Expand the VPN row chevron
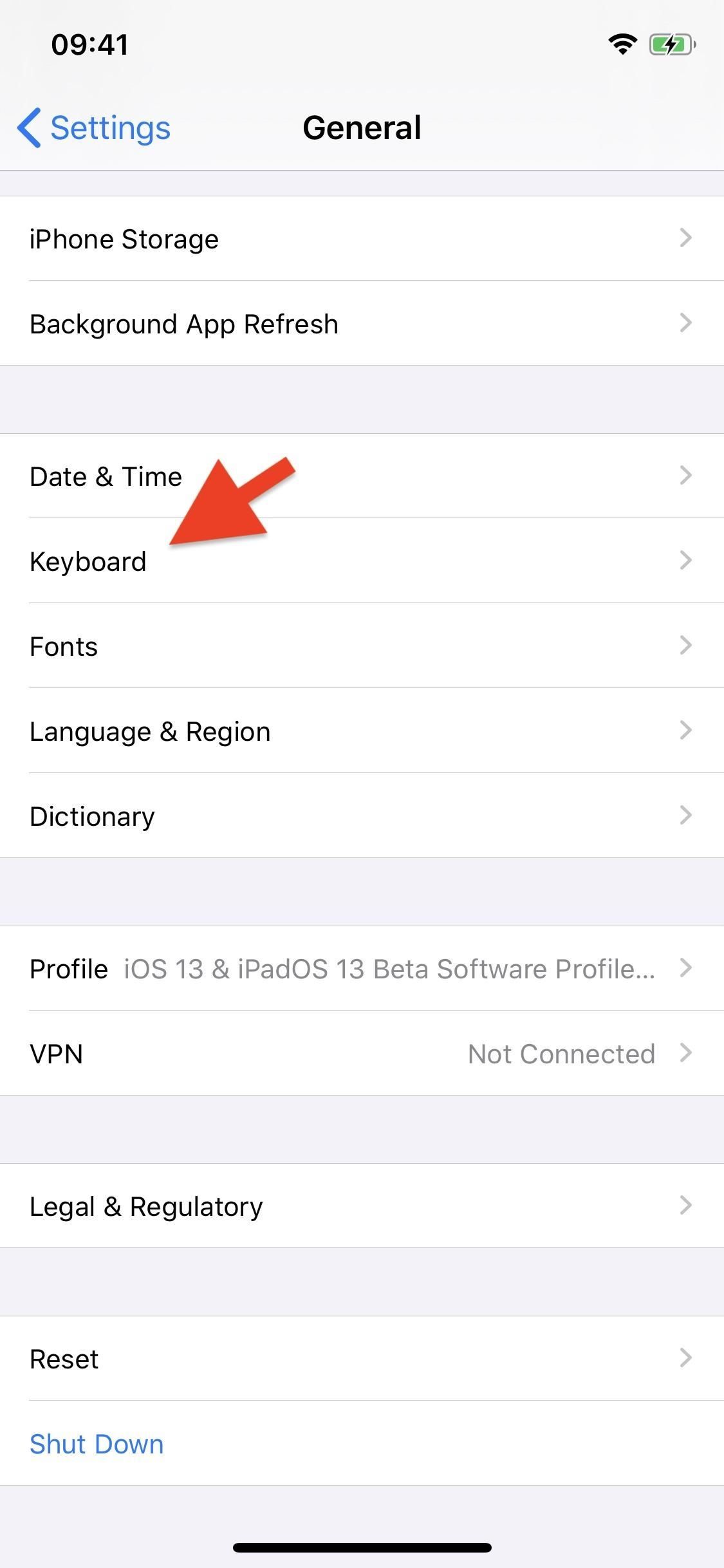This screenshot has height=1568, width=724. click(x=686, y=1054)
